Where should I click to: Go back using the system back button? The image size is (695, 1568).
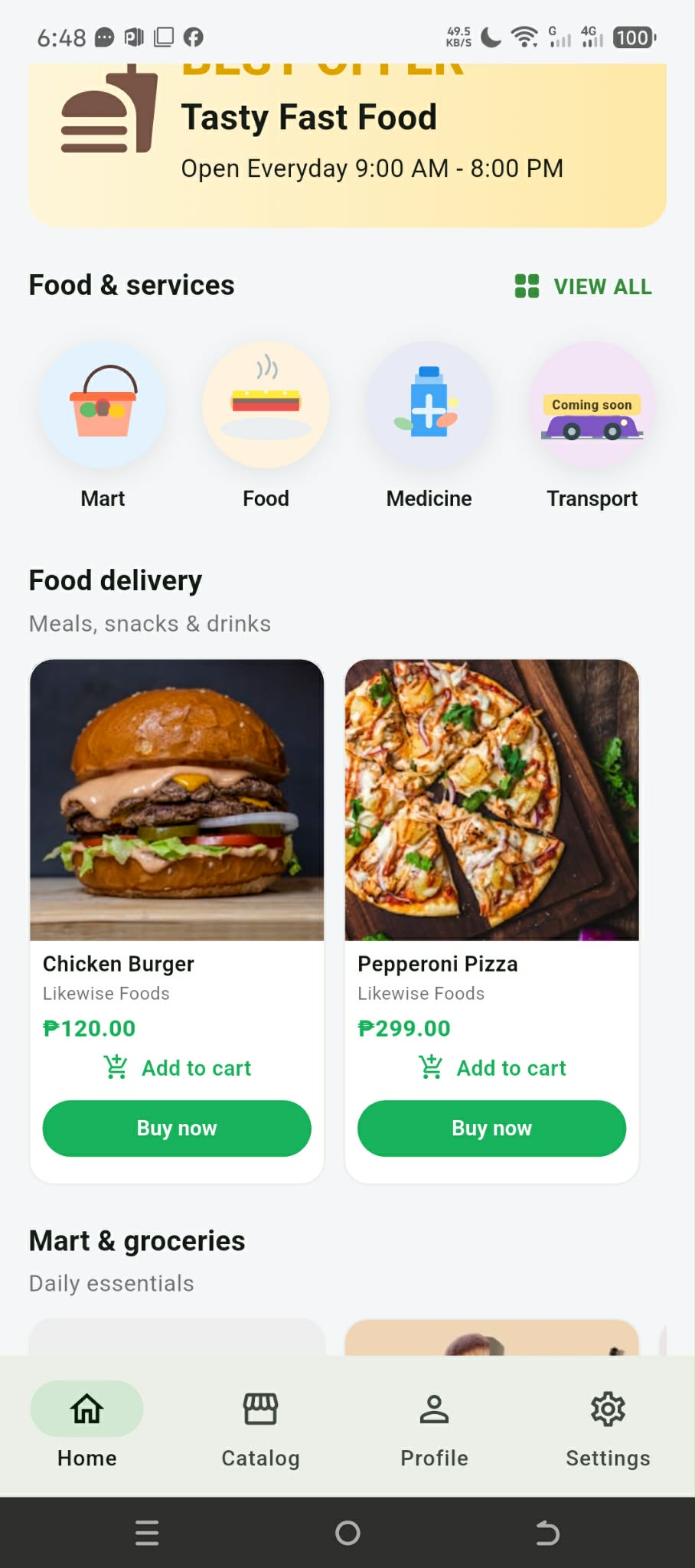click(547, 1533)
